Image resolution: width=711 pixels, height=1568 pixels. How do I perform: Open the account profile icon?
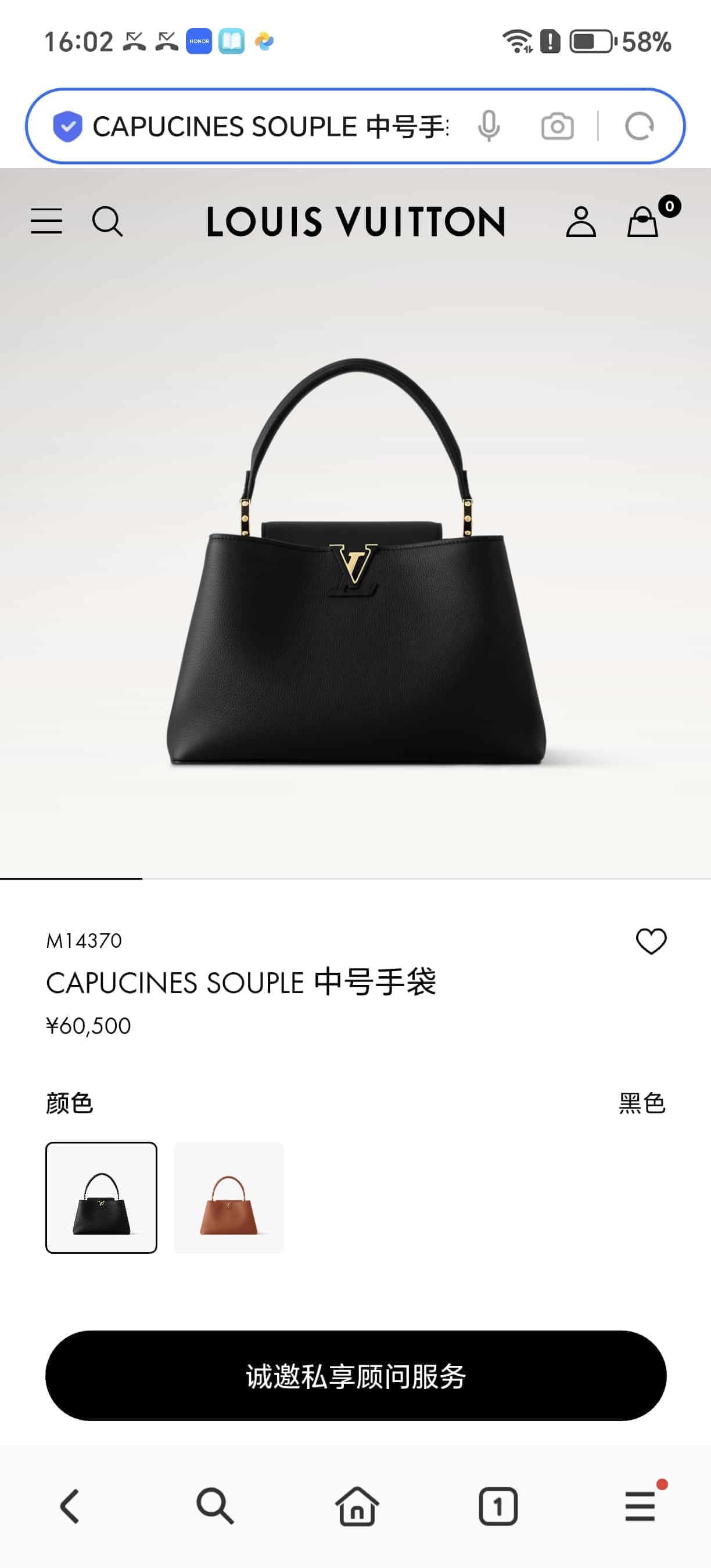[581, 221]
